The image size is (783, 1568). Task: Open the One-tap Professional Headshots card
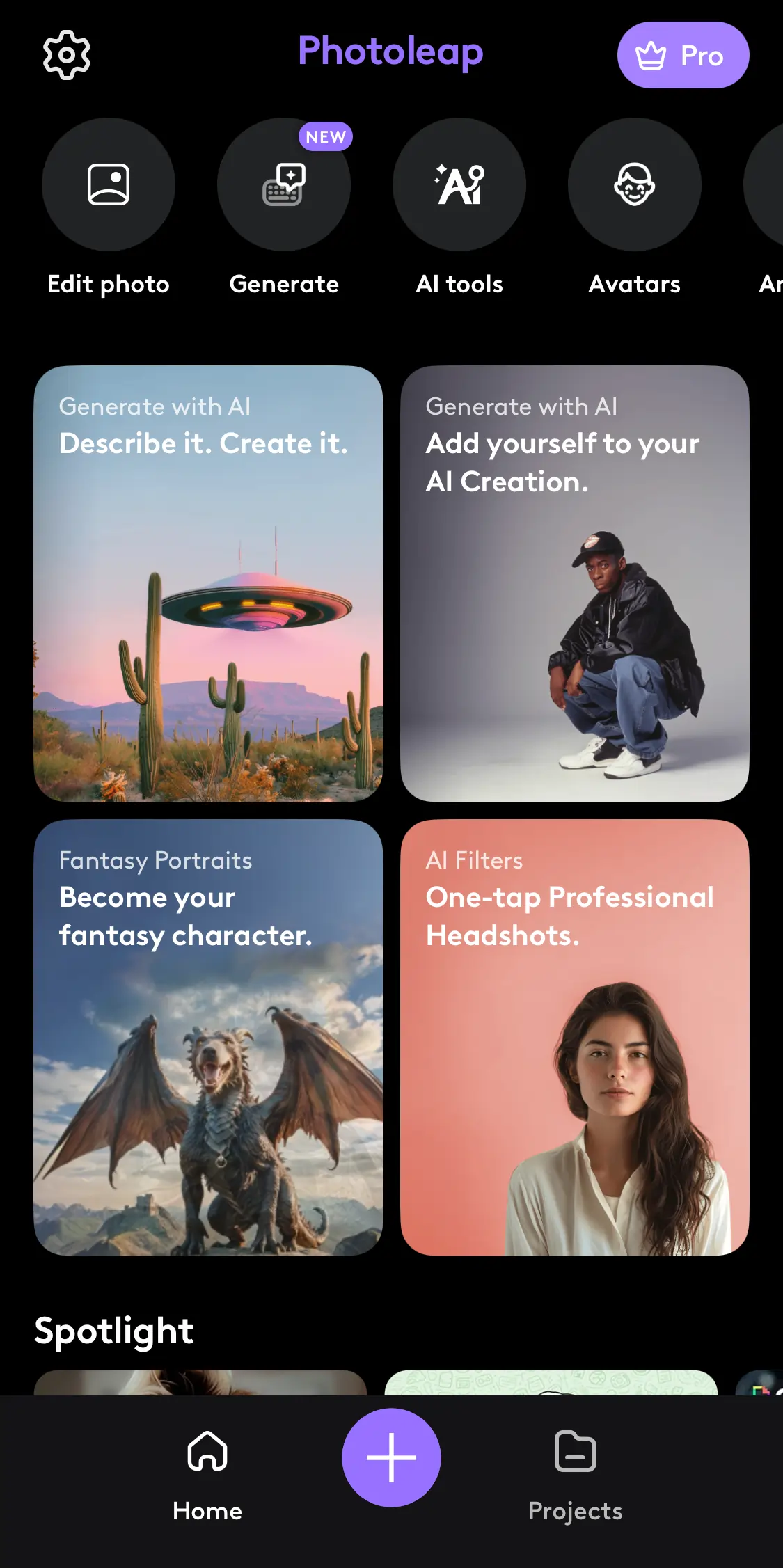[574, 1037]
